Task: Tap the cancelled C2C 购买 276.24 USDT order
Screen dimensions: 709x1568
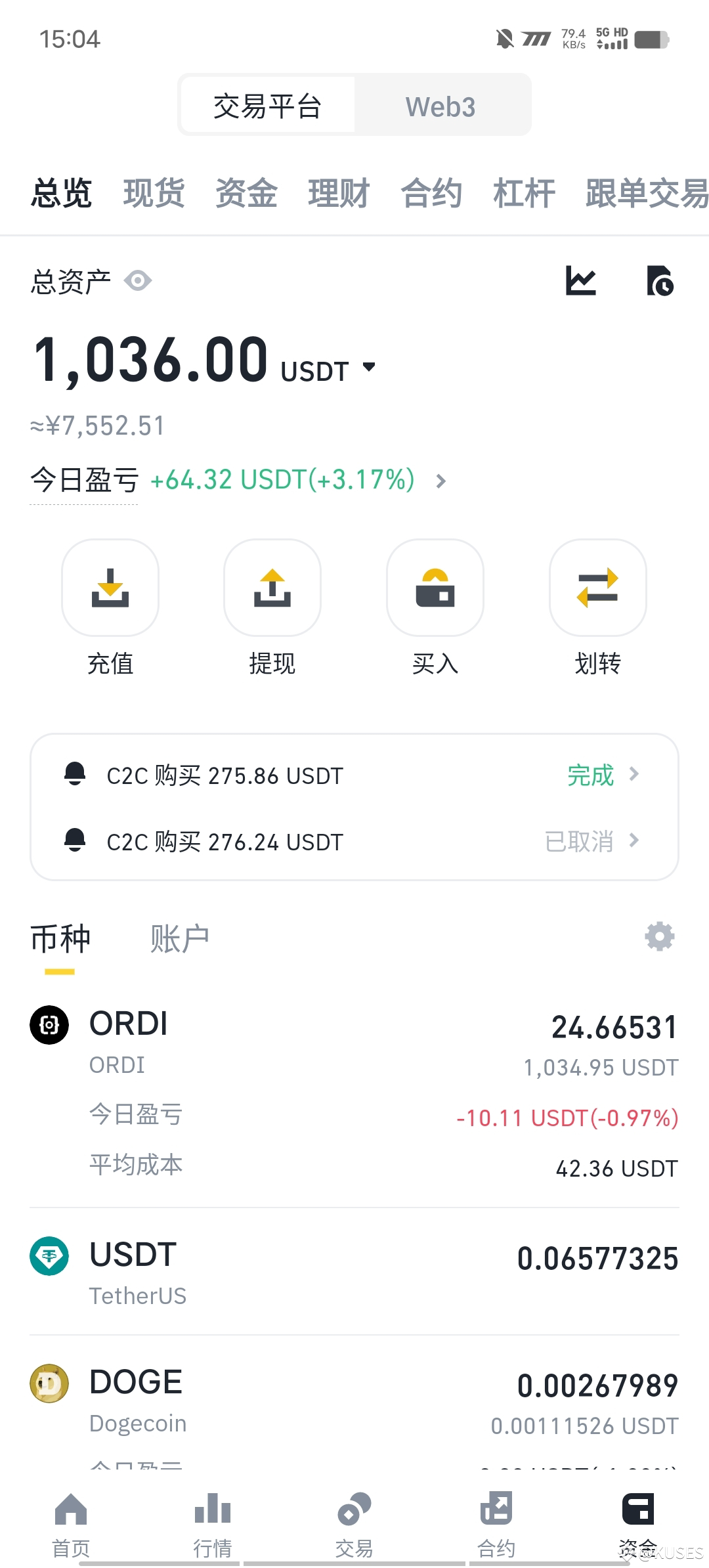Action: [354, 841]
